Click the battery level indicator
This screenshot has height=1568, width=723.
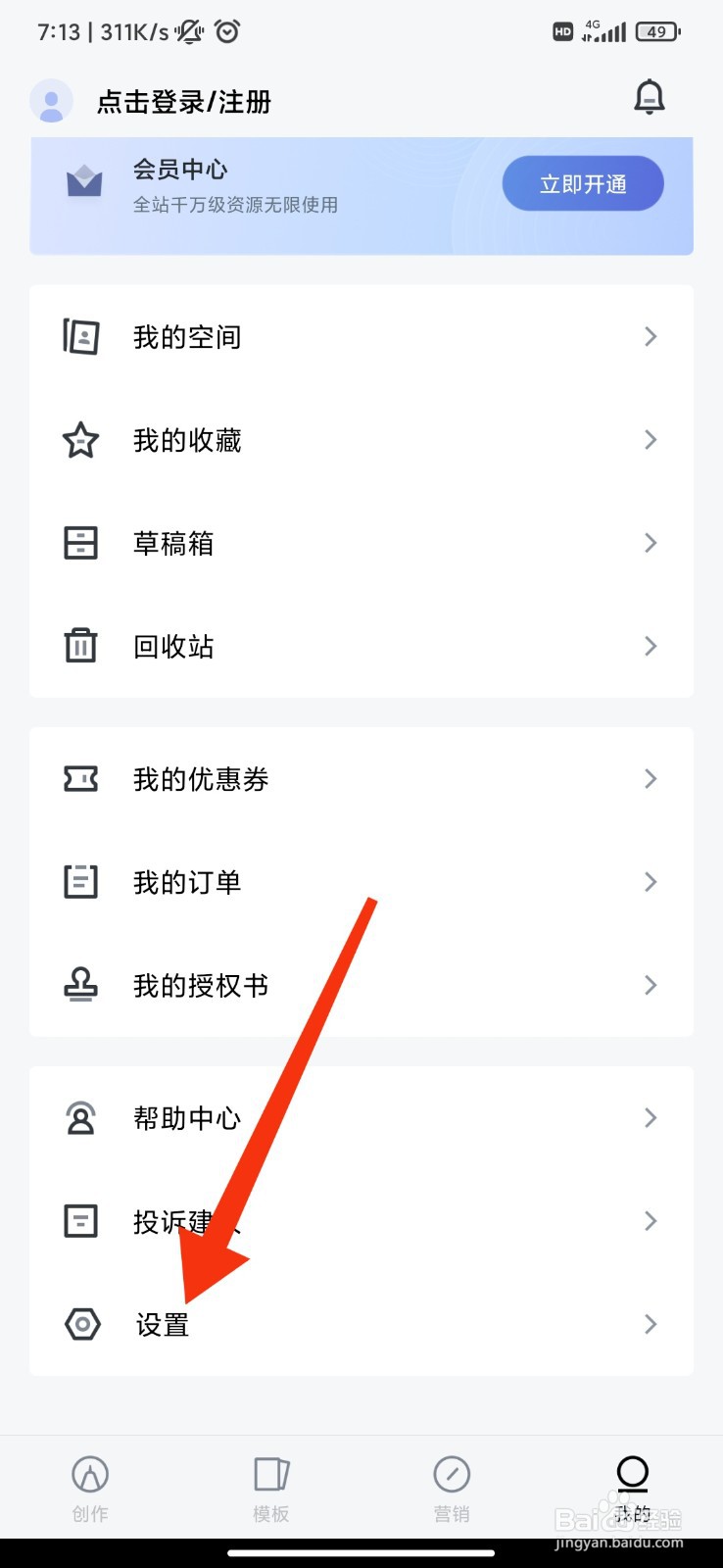(656, 30)
